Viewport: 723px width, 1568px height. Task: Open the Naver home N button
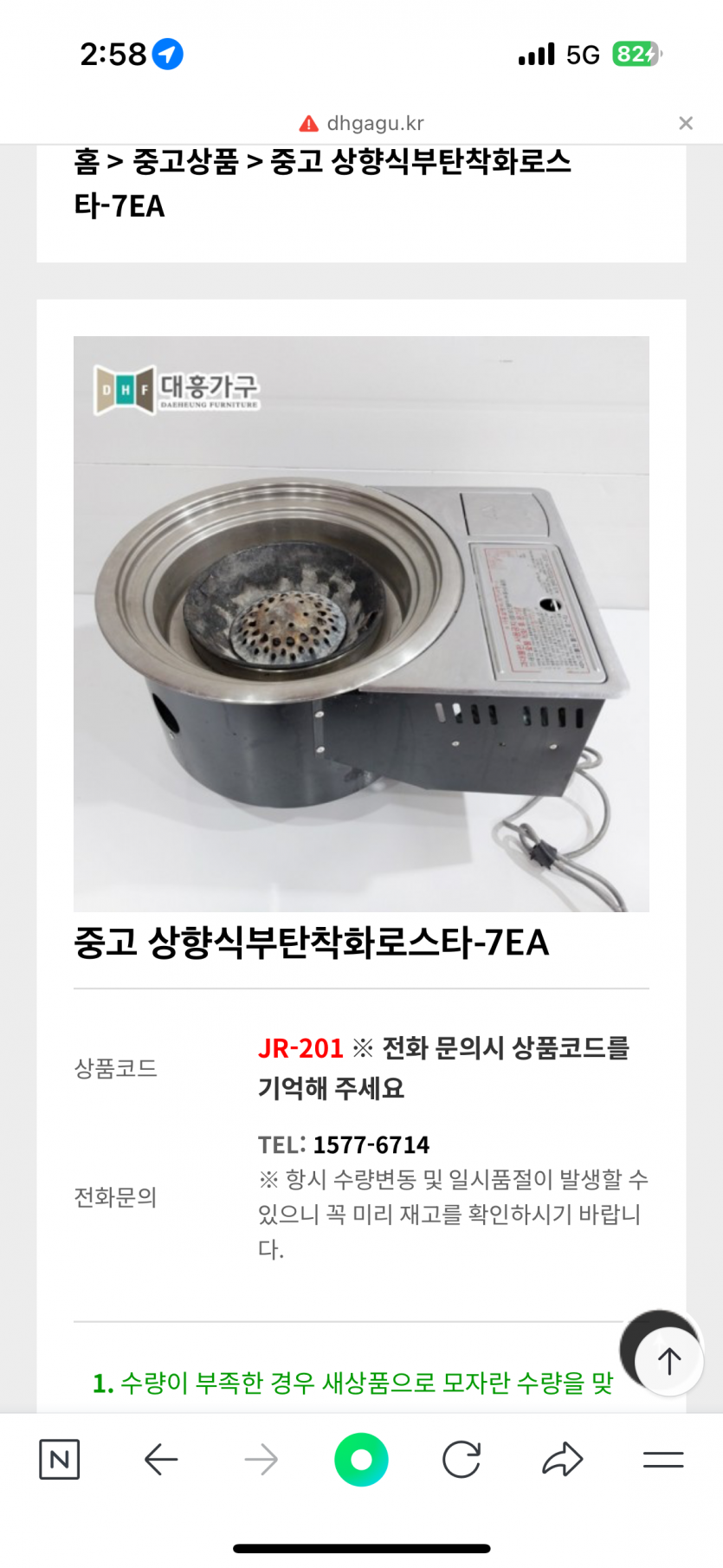click(59, 1460)
